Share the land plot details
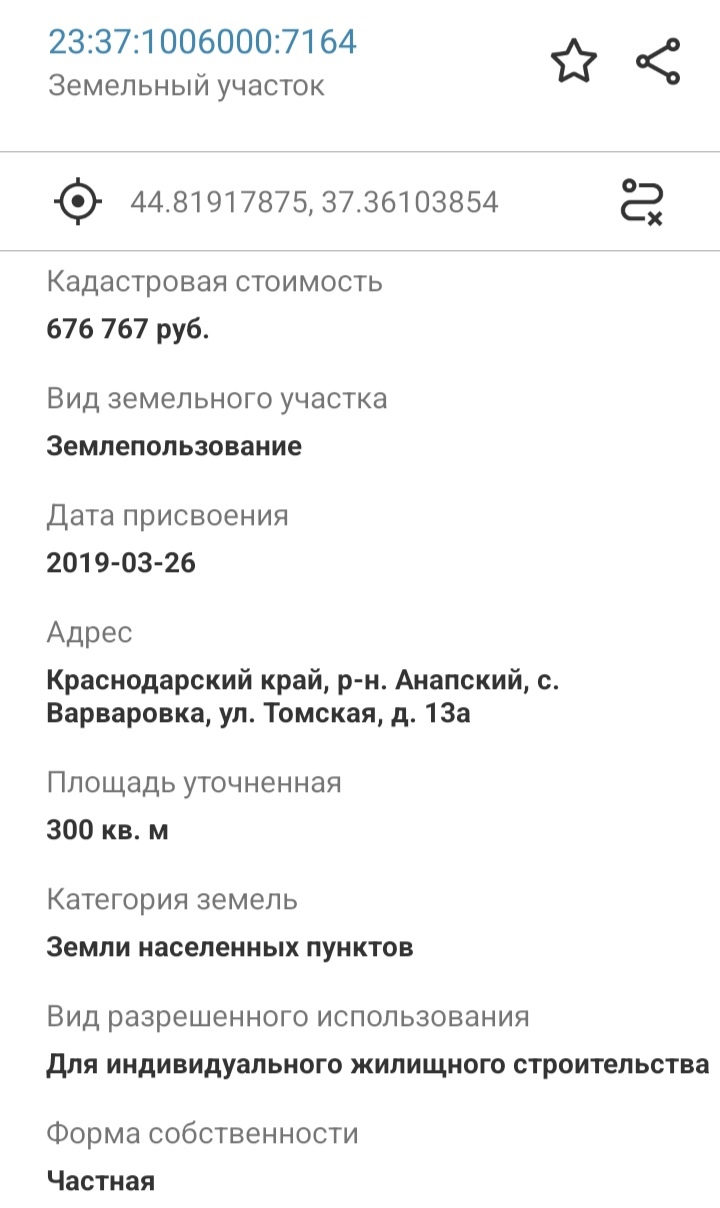The image size is (720, 1208). 658,62
